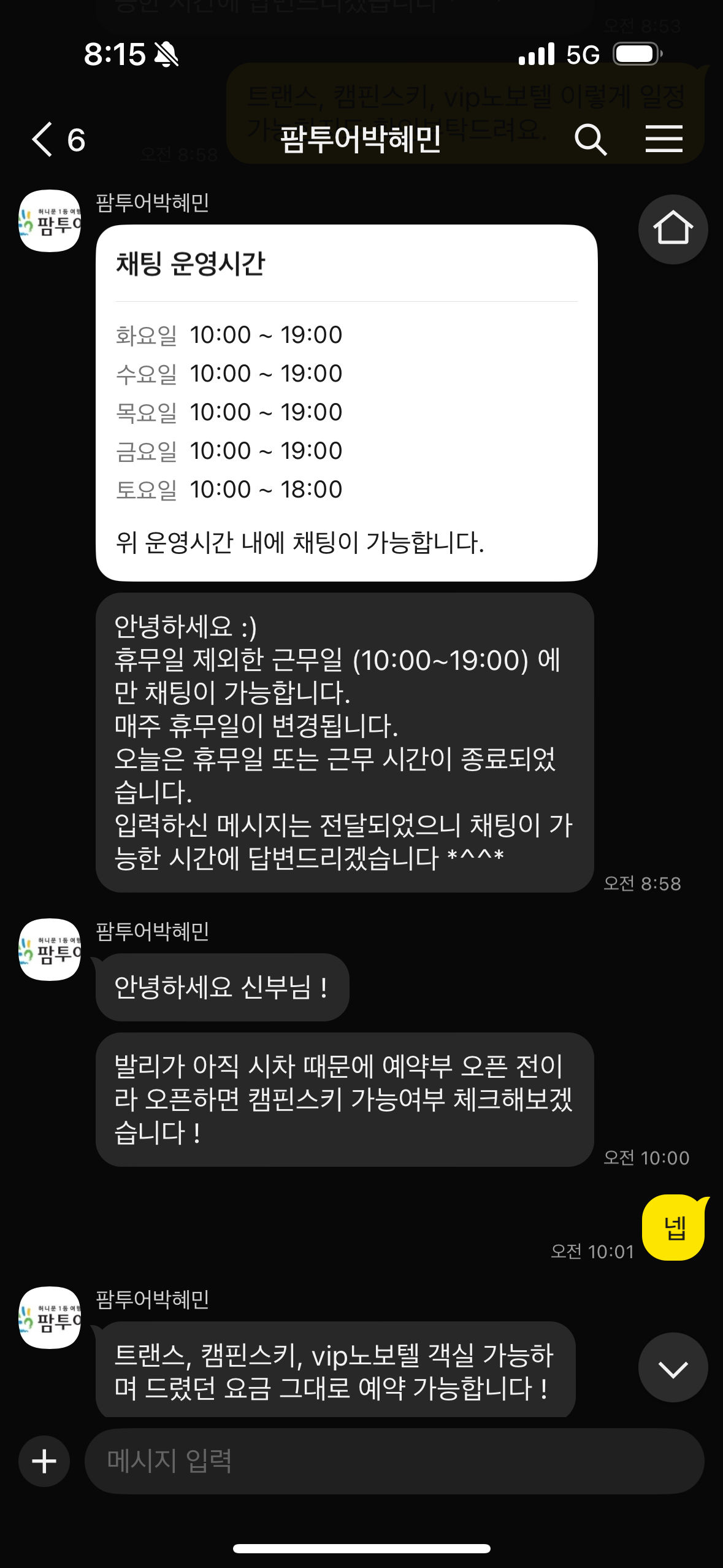Tap the channel home button
723x1568 pixels.
(673, 229)
